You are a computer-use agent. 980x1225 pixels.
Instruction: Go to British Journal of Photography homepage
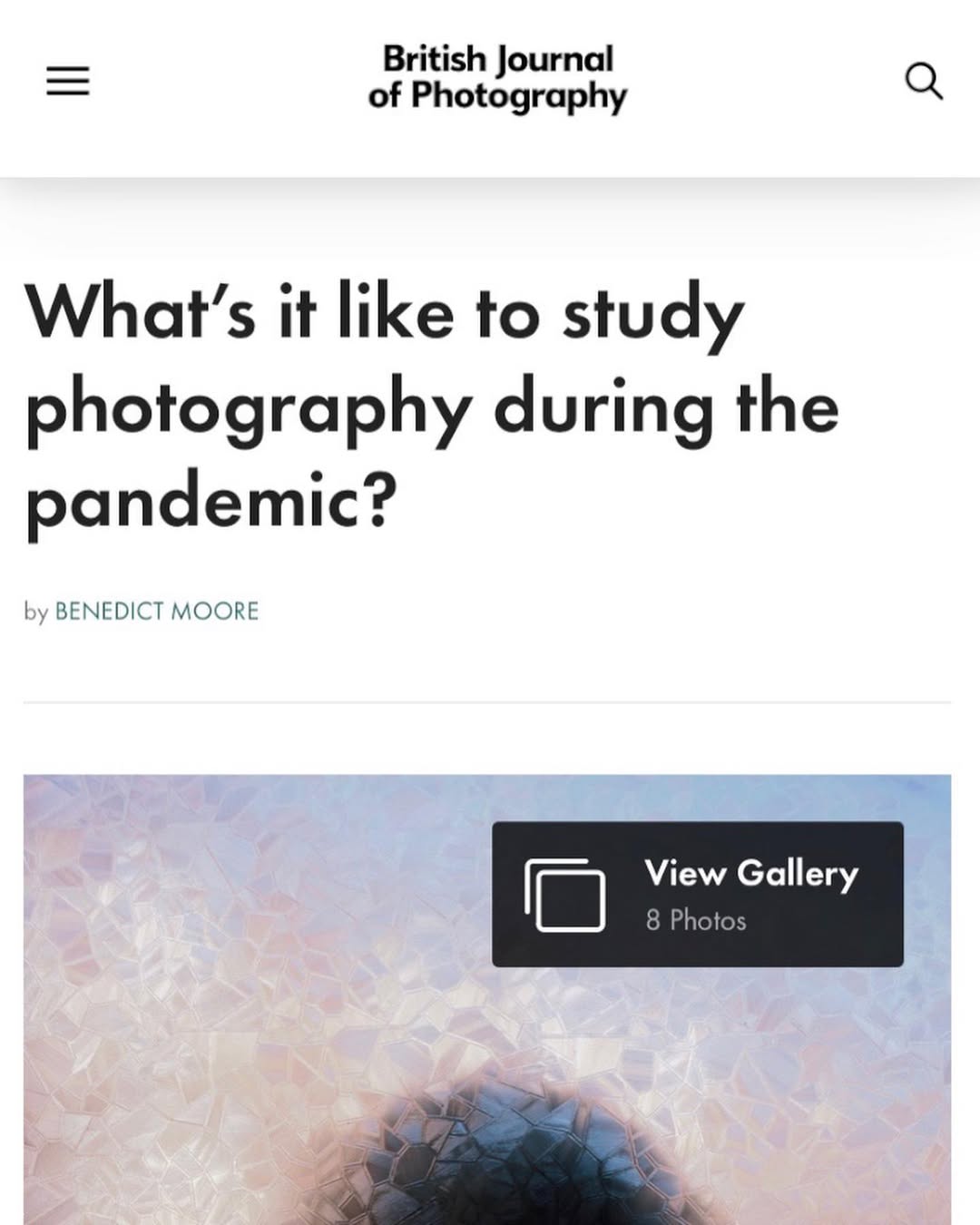click(x=497, y=78)
